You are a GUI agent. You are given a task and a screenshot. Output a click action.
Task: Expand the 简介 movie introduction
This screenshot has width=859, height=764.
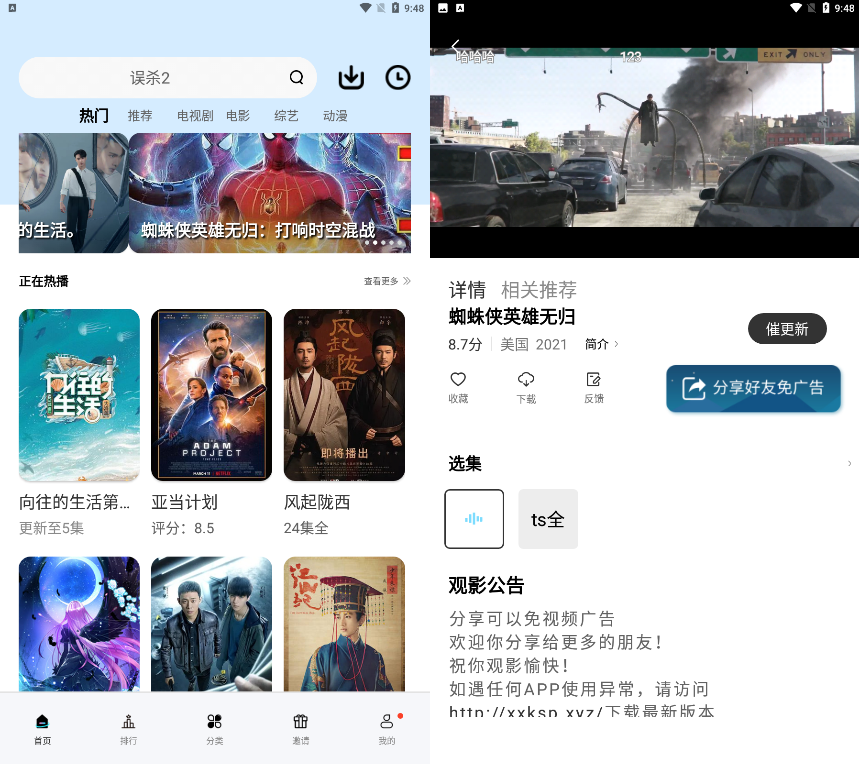pos(601,344)
